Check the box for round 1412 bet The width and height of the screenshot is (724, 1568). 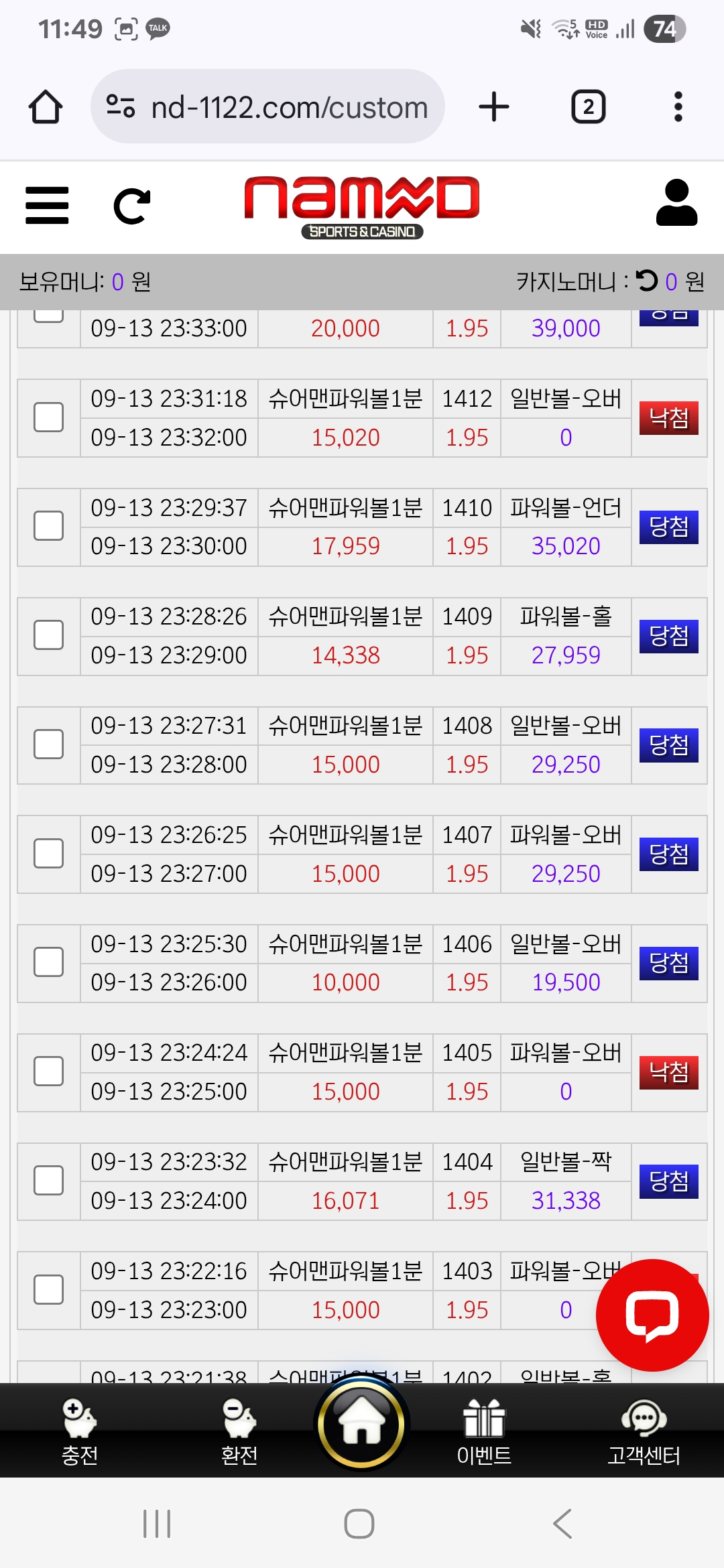pyautogui.click(x=49, y=417)
